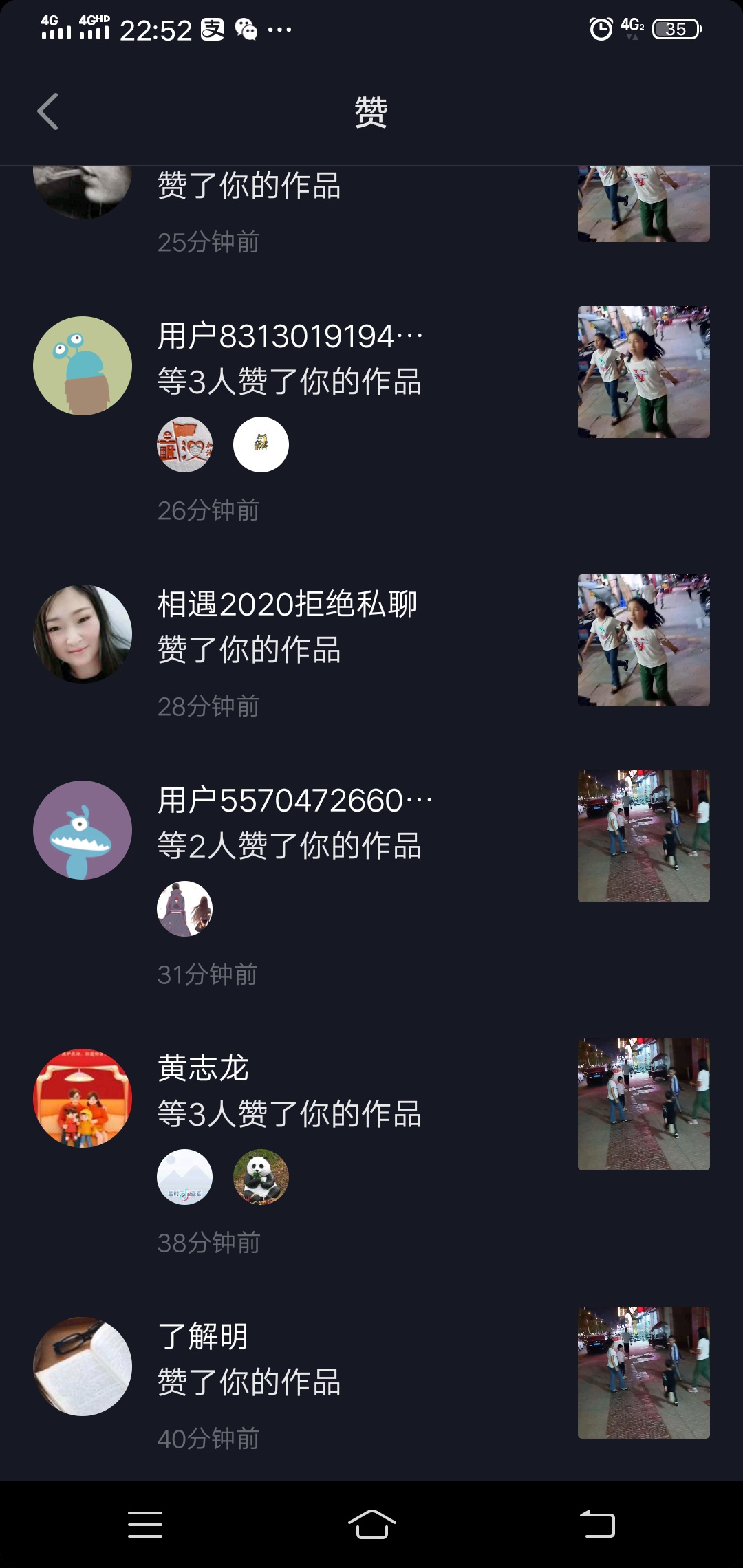
Task: Open video thumbnail beside 用户8313019194 notification
Action: [x=643, y=372]
